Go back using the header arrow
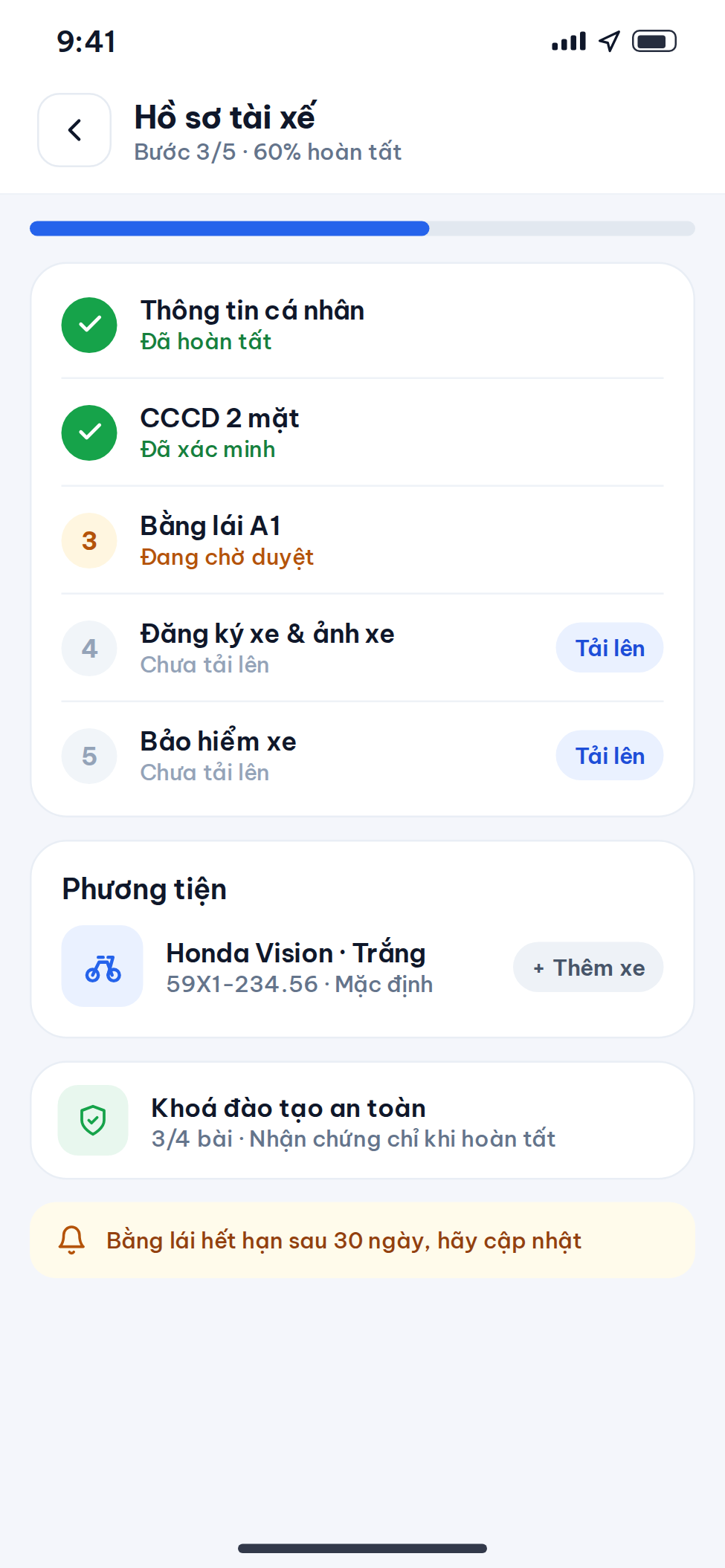This screenshot has height=1568, width=725. coord(74,130)
